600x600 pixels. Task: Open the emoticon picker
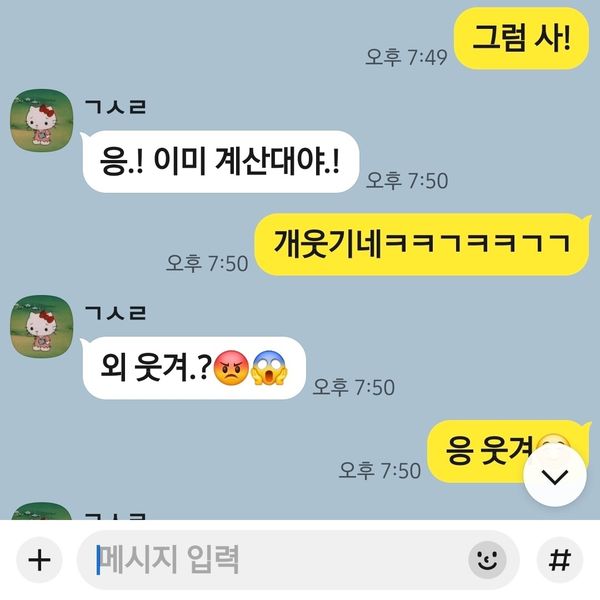click(x=487, y=560)
